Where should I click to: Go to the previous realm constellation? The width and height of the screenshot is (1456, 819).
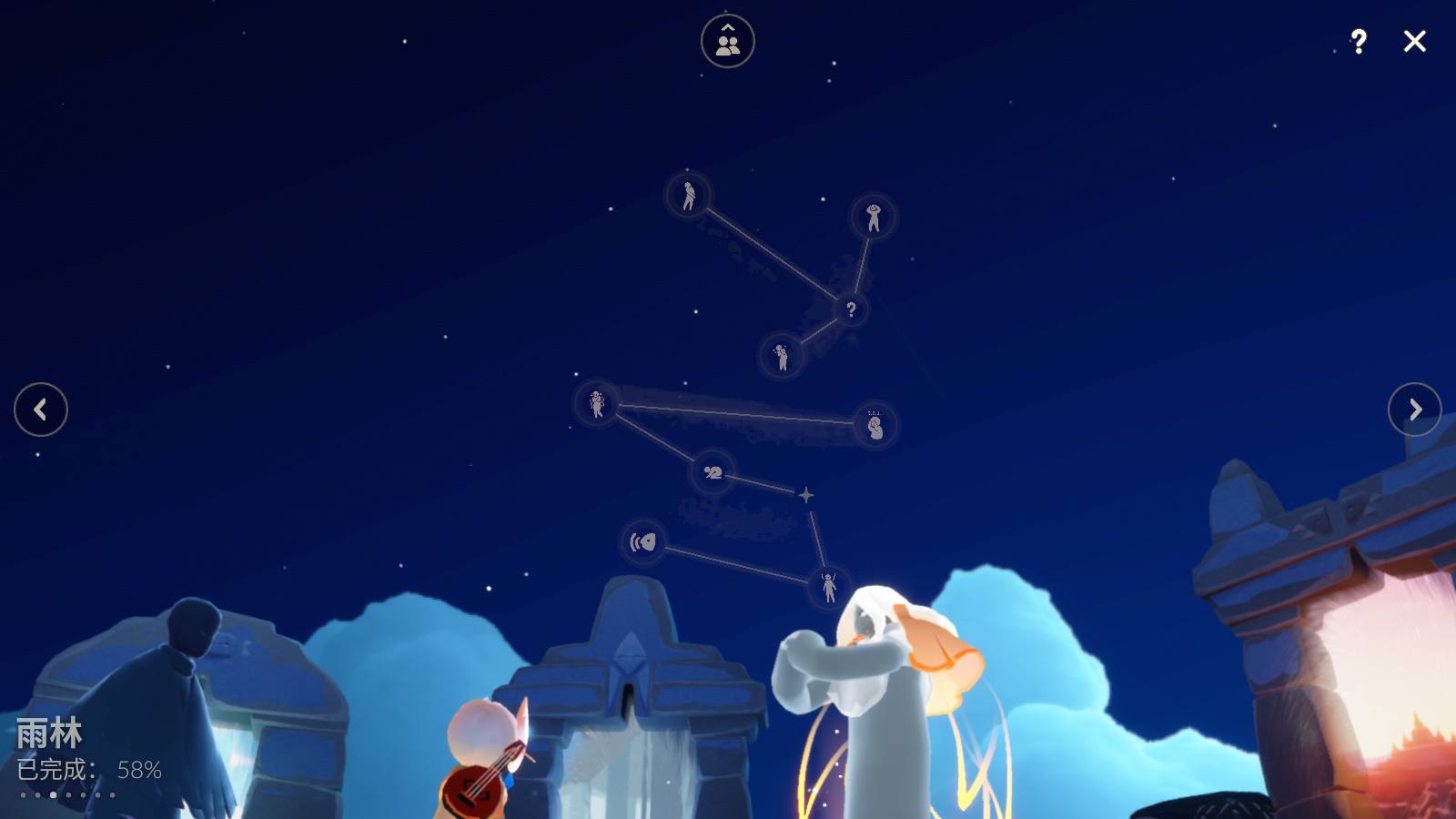click(x=41, y=409)
